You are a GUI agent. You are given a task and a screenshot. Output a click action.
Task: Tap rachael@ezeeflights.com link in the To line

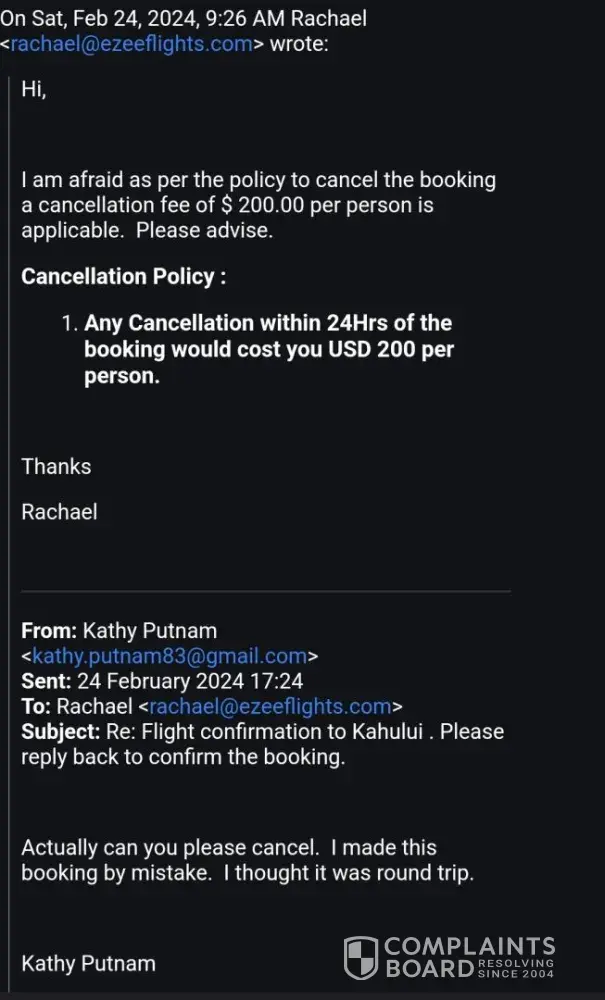click(270, 706)
